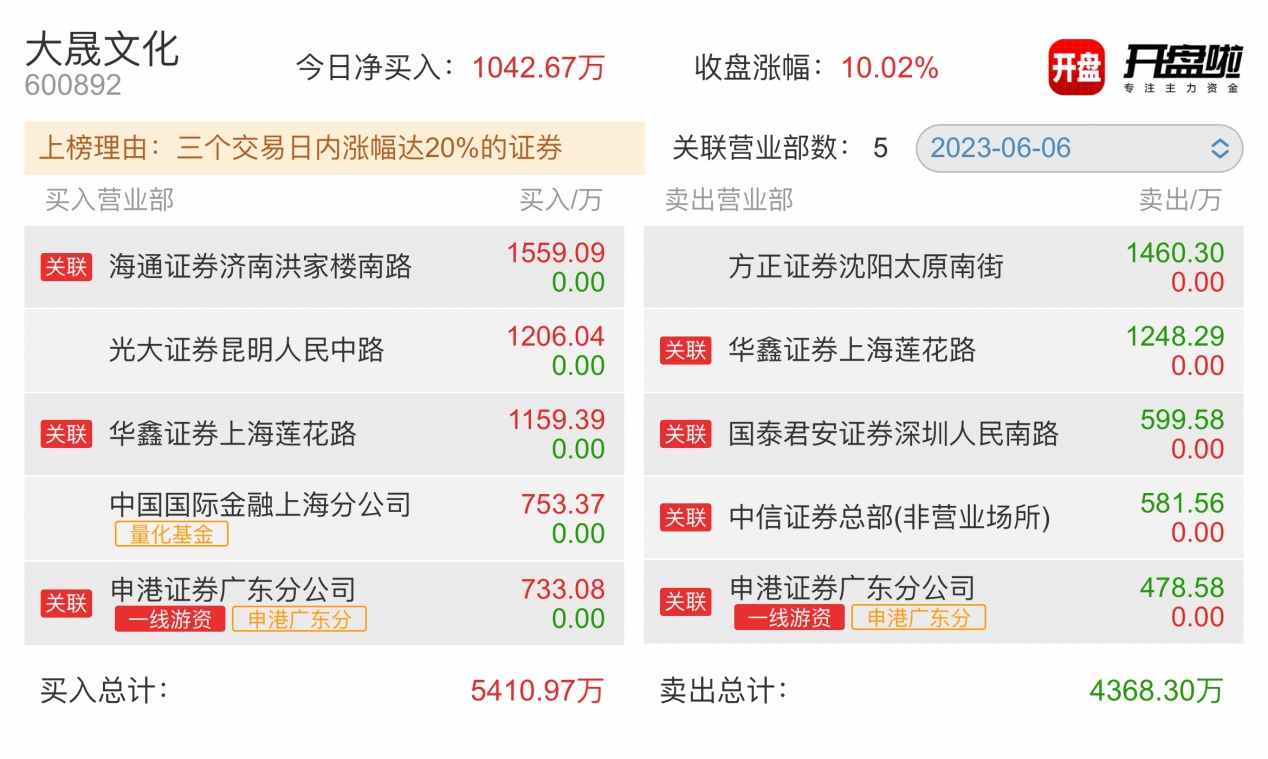Open 华鑫证券上海莲花路 row in the 卖出营业部 list
Screen dimensions: 1268x759
[x=943, y=351]
